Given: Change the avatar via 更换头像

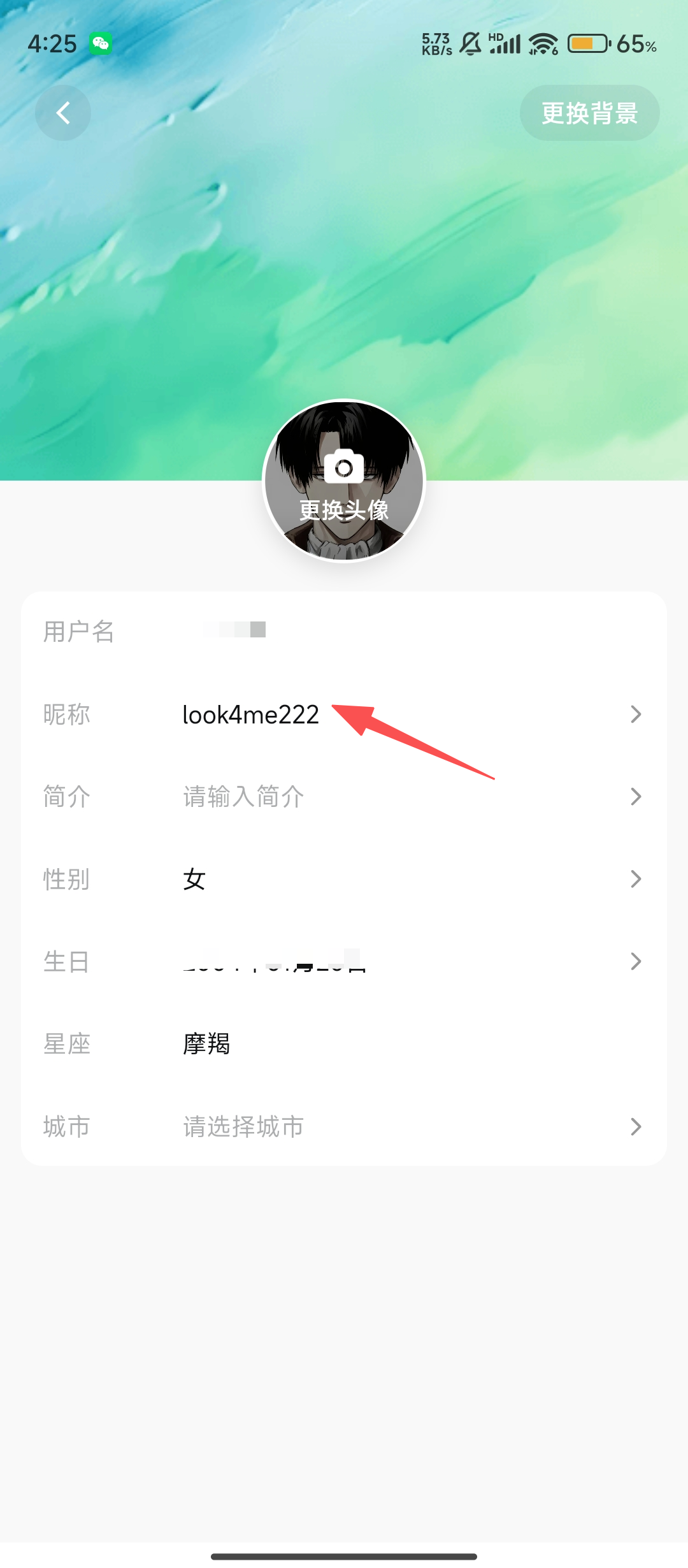Looking at the screenshot, I should (344, 481).
